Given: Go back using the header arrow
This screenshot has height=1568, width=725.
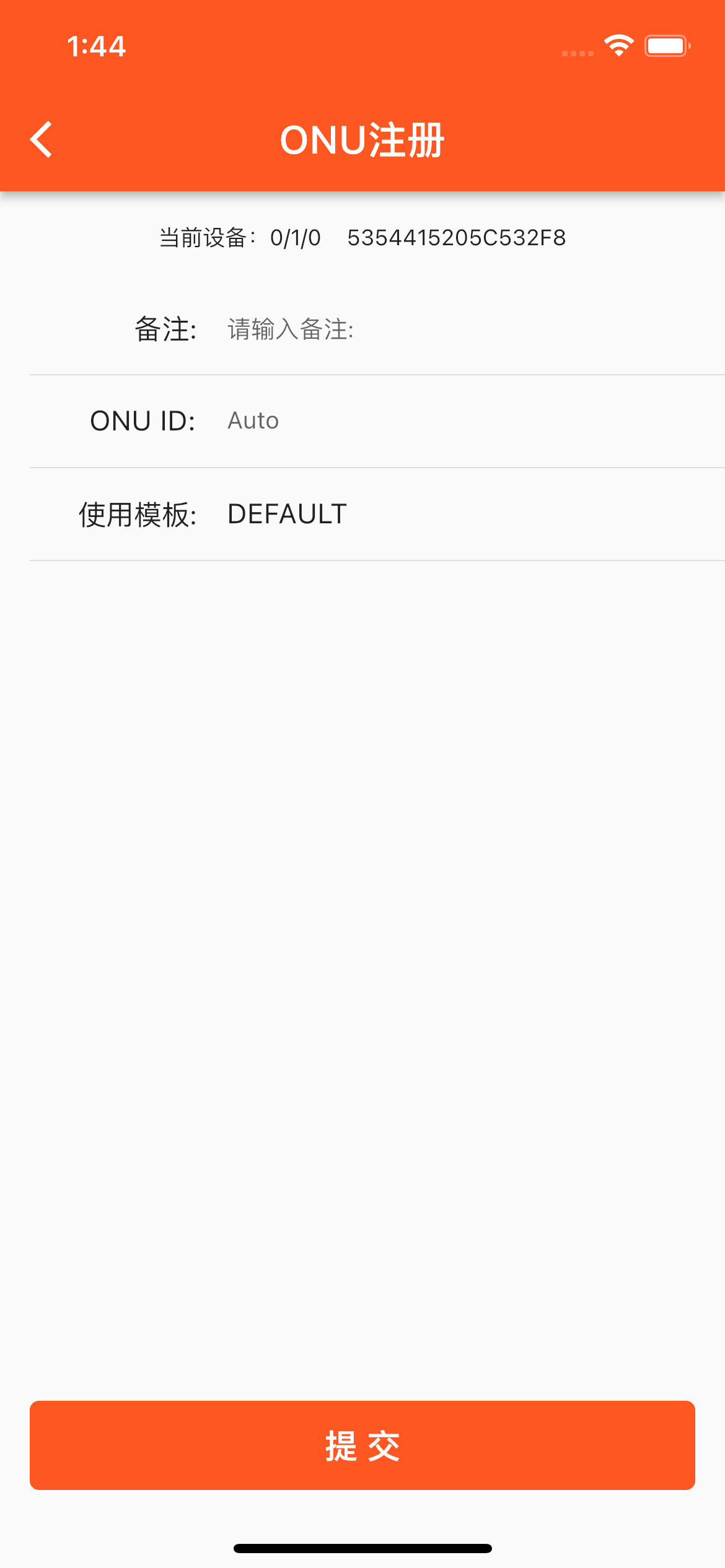Looking at the screenshot, I should point(42,139).
